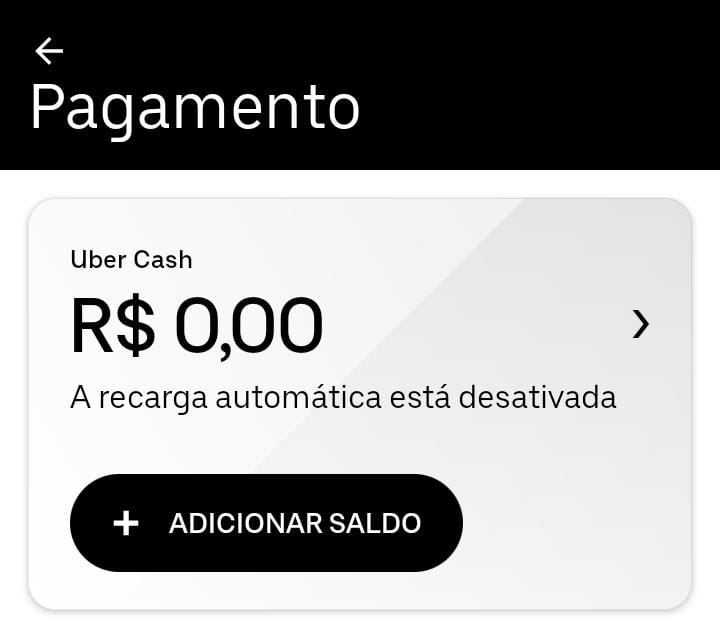Tap the Adicionar Saldo button
This screenshot has width=720, height=621.
coord(266,523)
